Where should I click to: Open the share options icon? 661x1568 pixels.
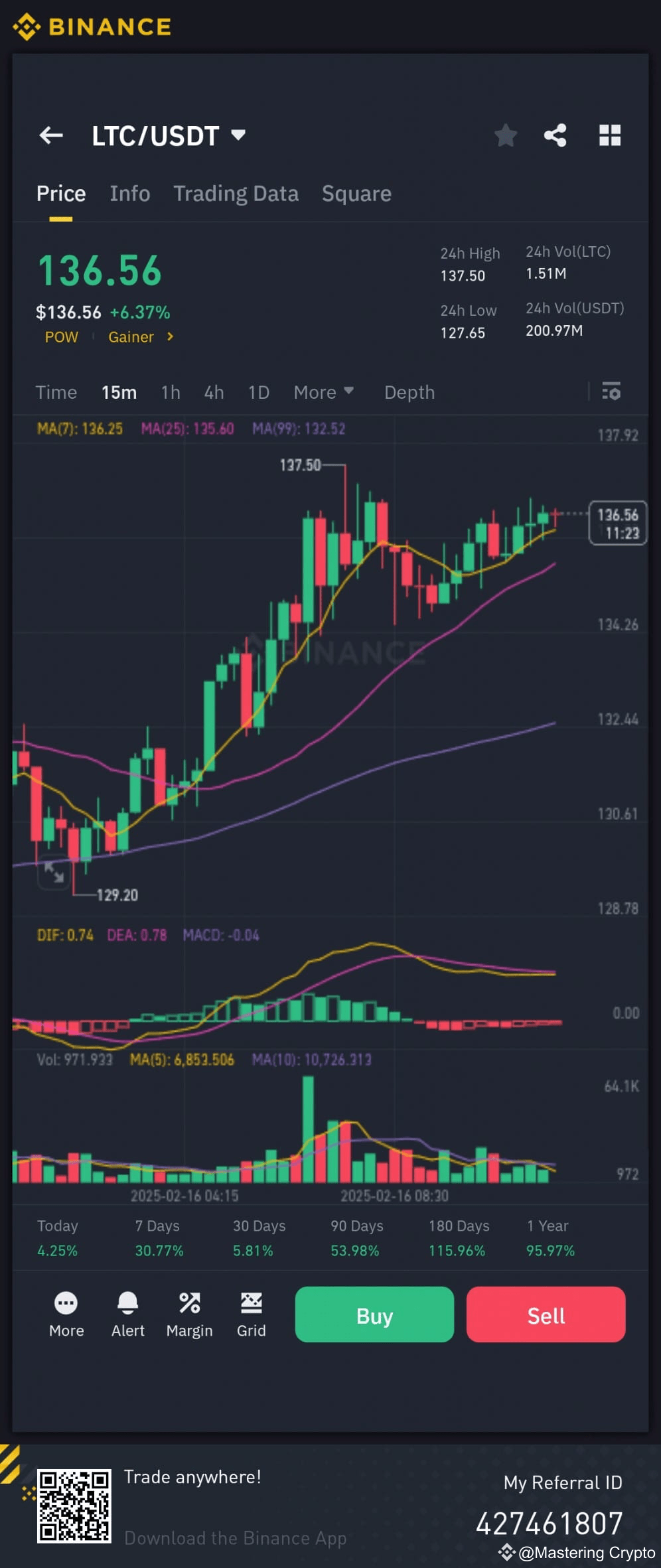pos(556,135)
